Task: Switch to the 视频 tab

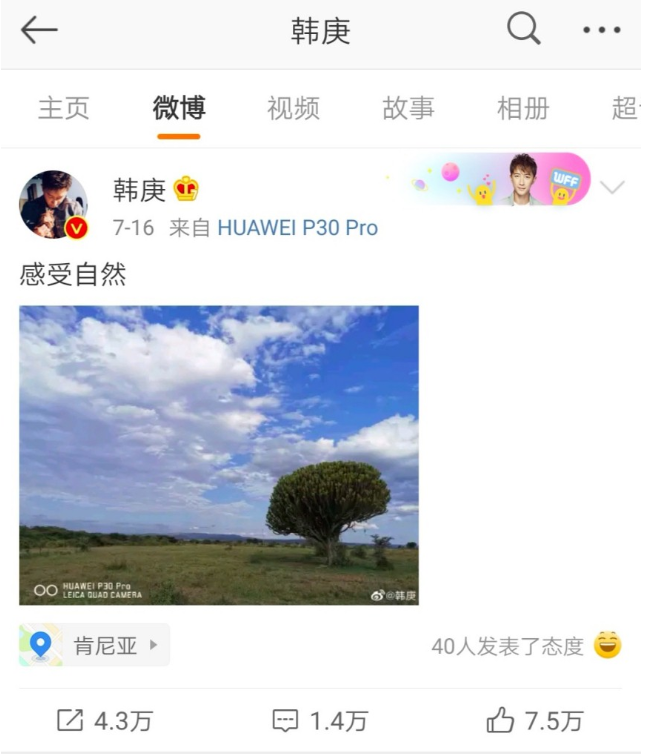Action: 293,108
